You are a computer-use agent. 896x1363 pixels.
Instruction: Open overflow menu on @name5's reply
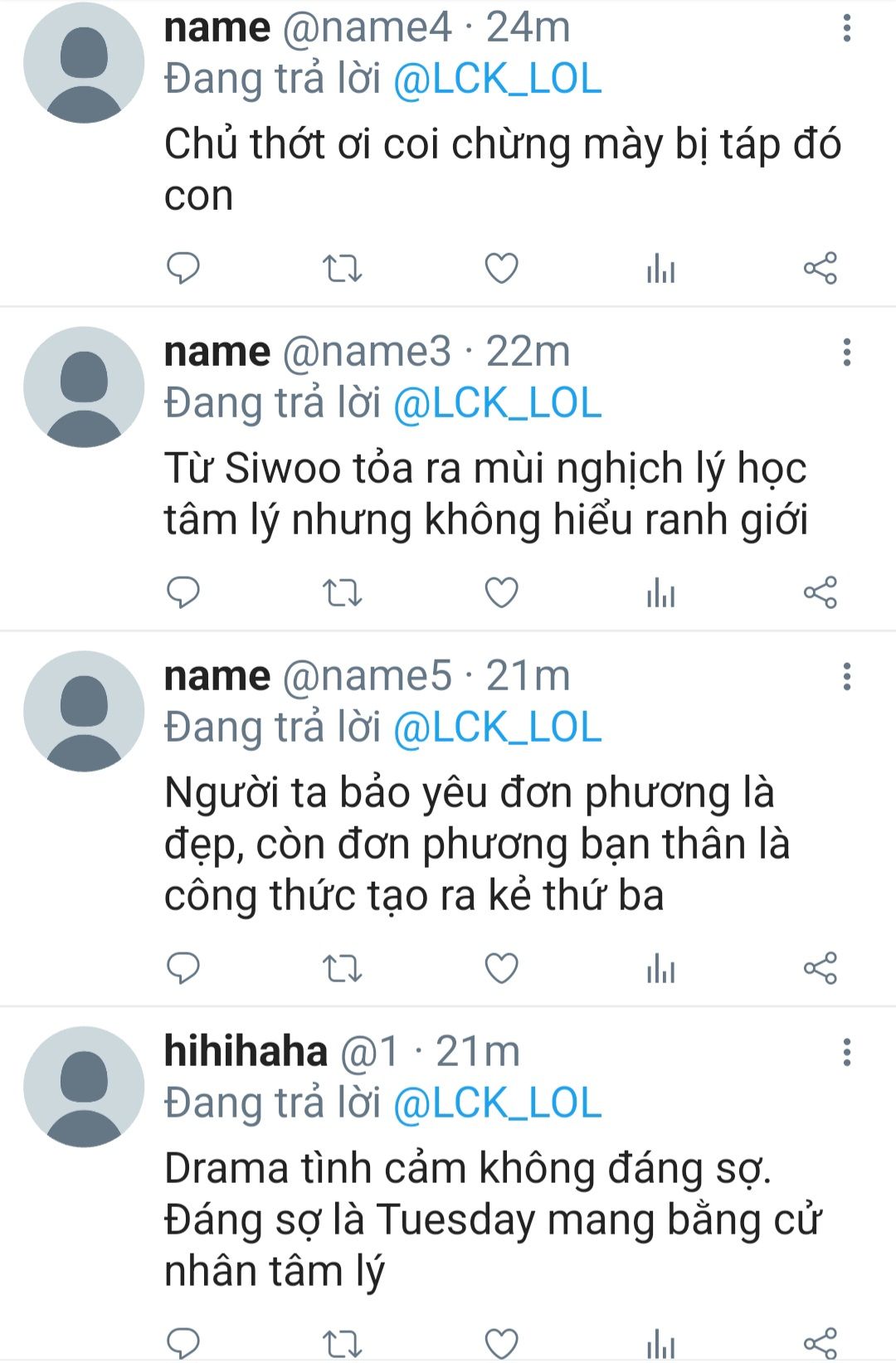[x=846, y=677]
